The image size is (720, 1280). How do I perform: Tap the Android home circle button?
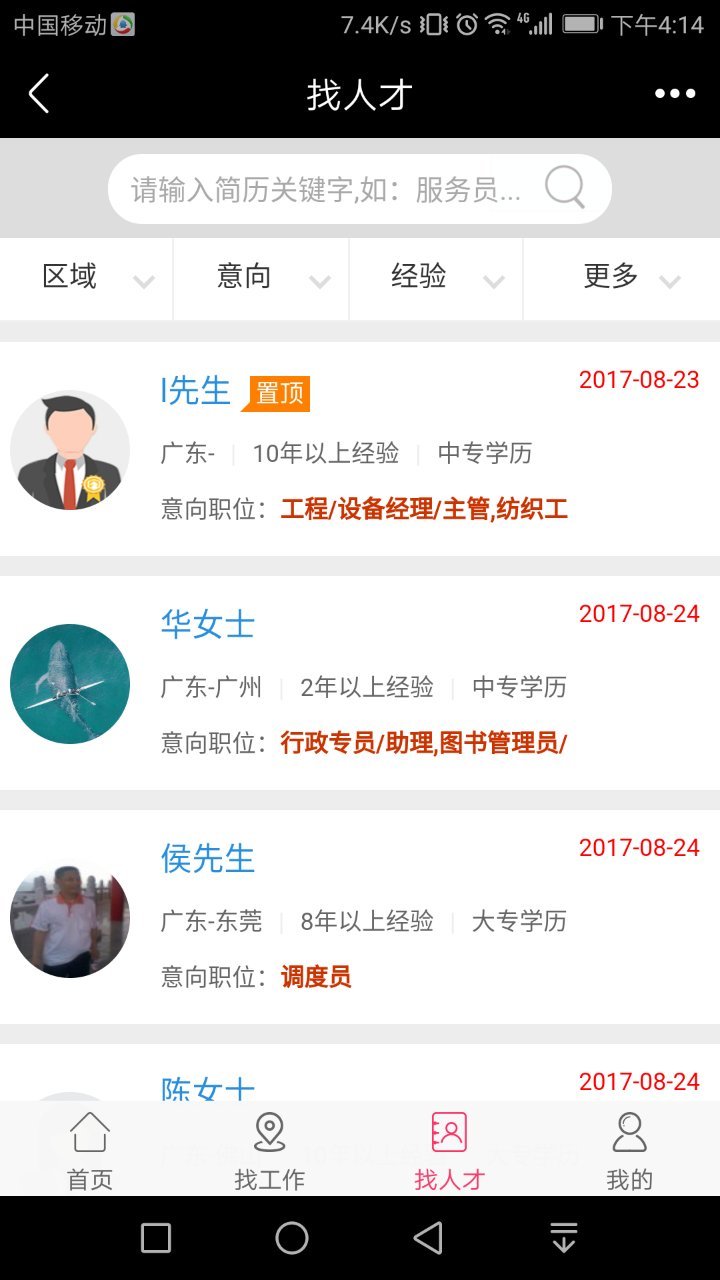point(290,1237)
